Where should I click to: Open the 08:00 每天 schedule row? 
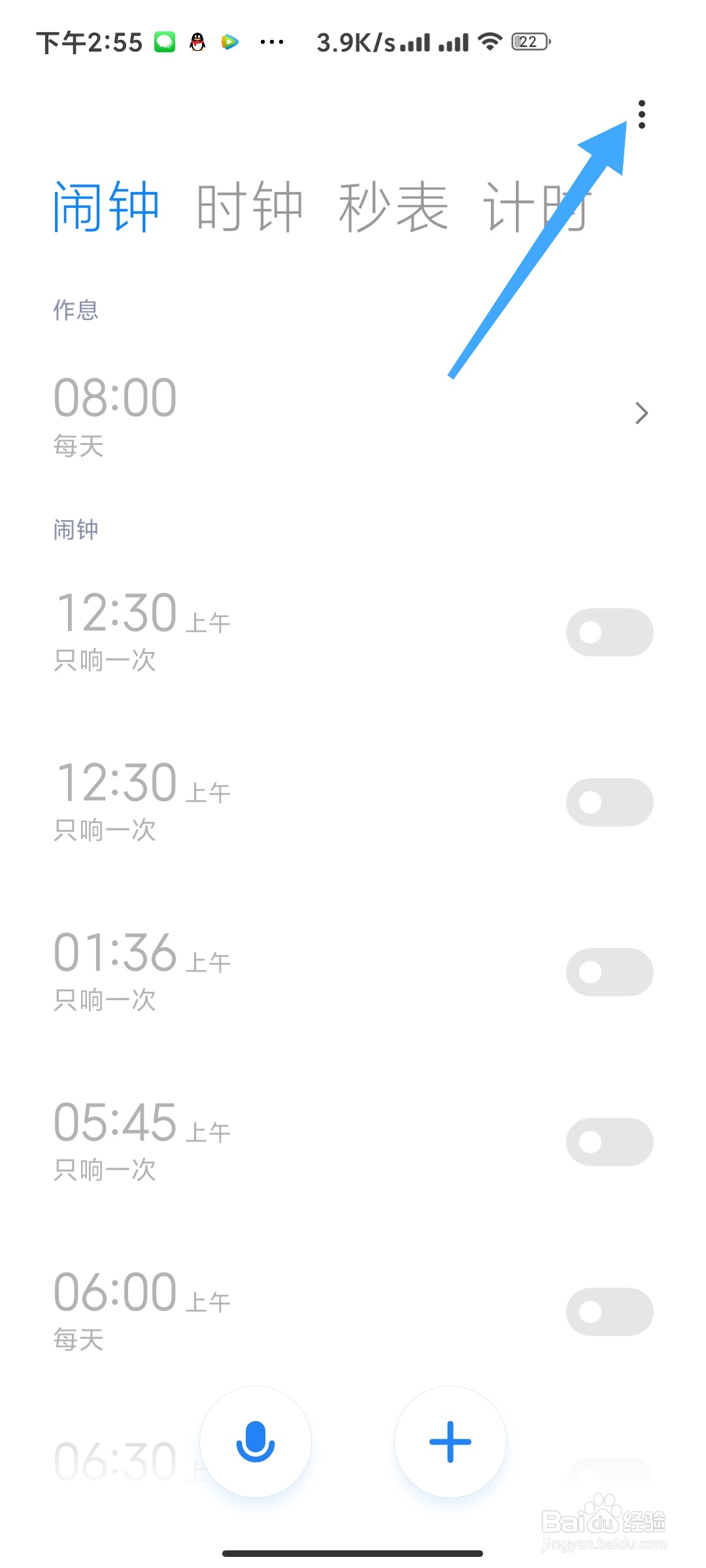(x=353, y=414)
